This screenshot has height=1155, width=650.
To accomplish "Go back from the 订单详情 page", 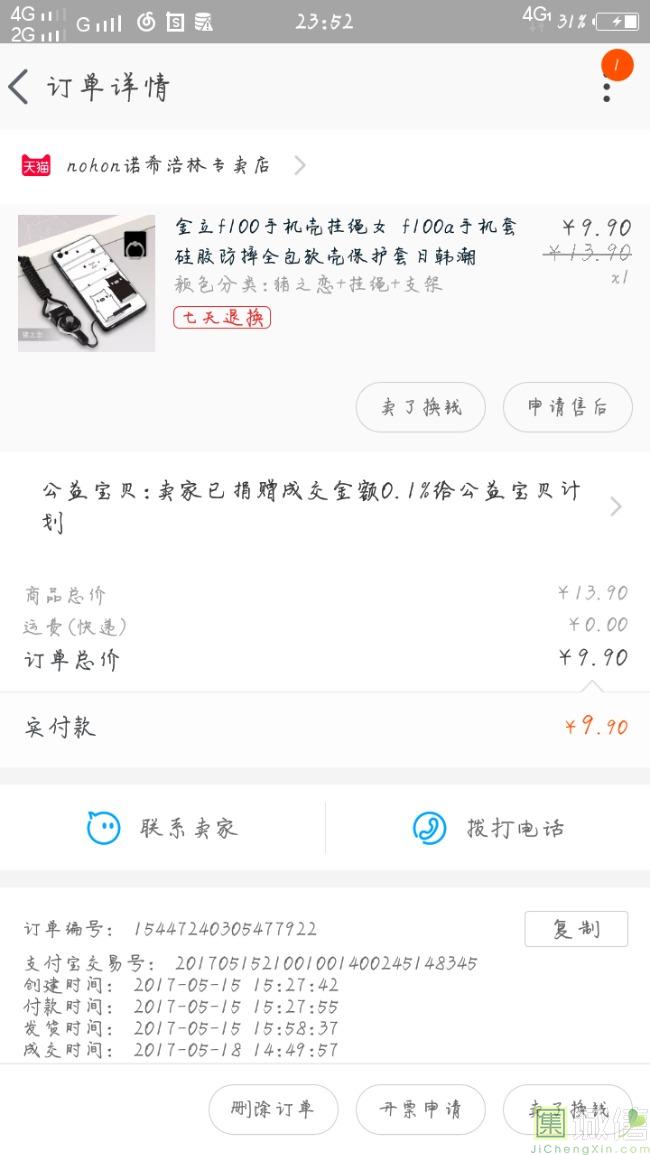I will click(x=20, y=87).
